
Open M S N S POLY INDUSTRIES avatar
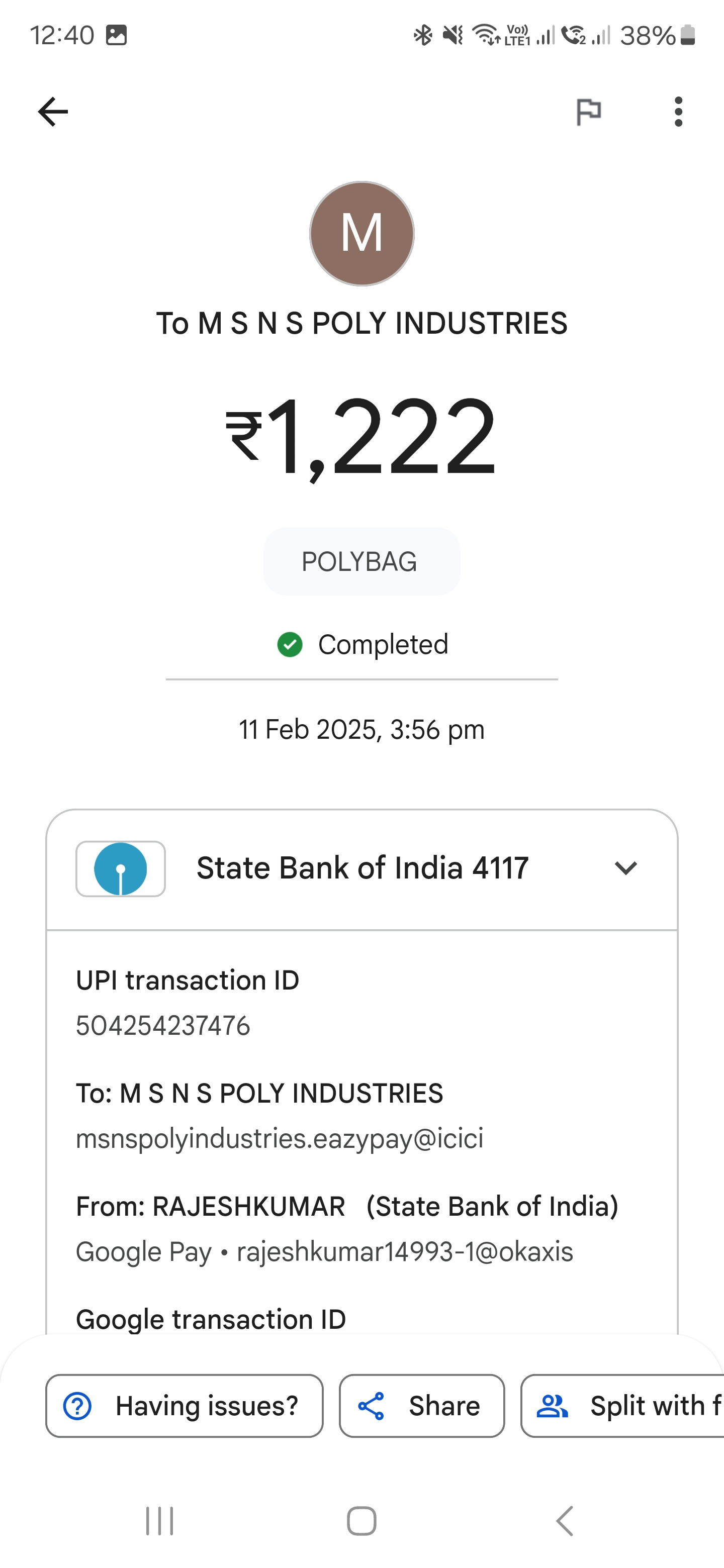(x=361, y=234)
